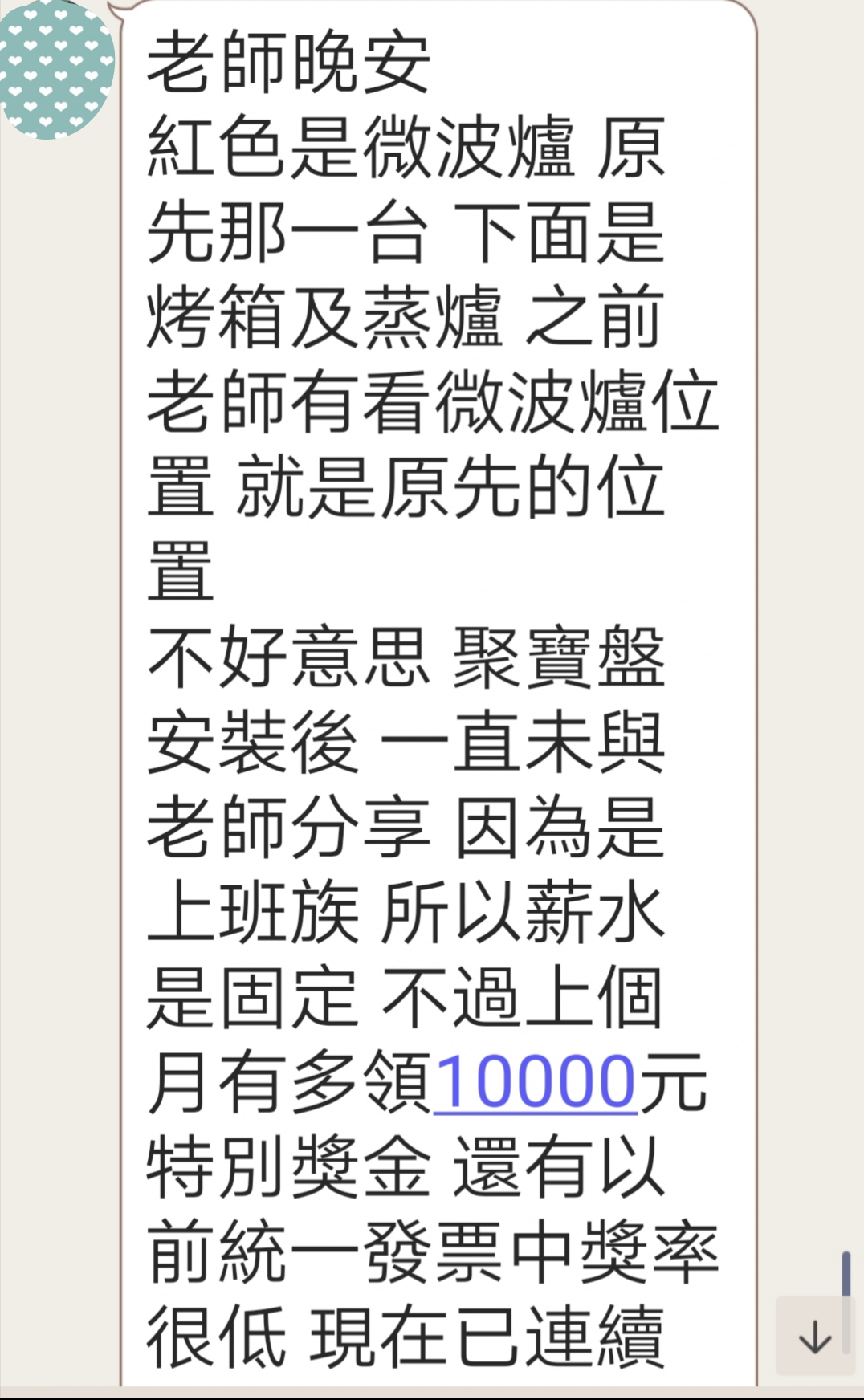Jump to the latest message
Image resolution: width=864 pixels, height=1400 pixels.
[x=815, y=1337]
